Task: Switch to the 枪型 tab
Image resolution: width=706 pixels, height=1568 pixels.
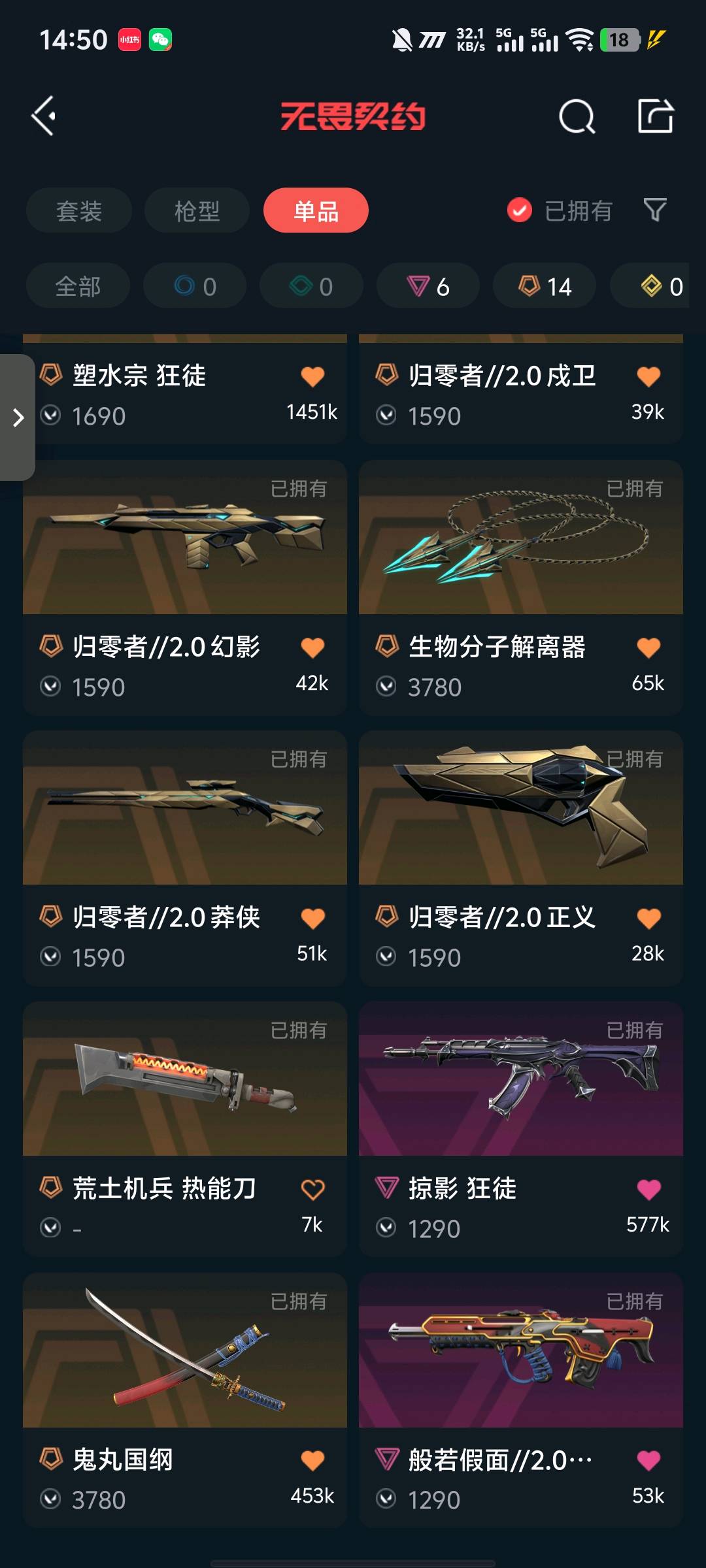Action: coord(197,211)
